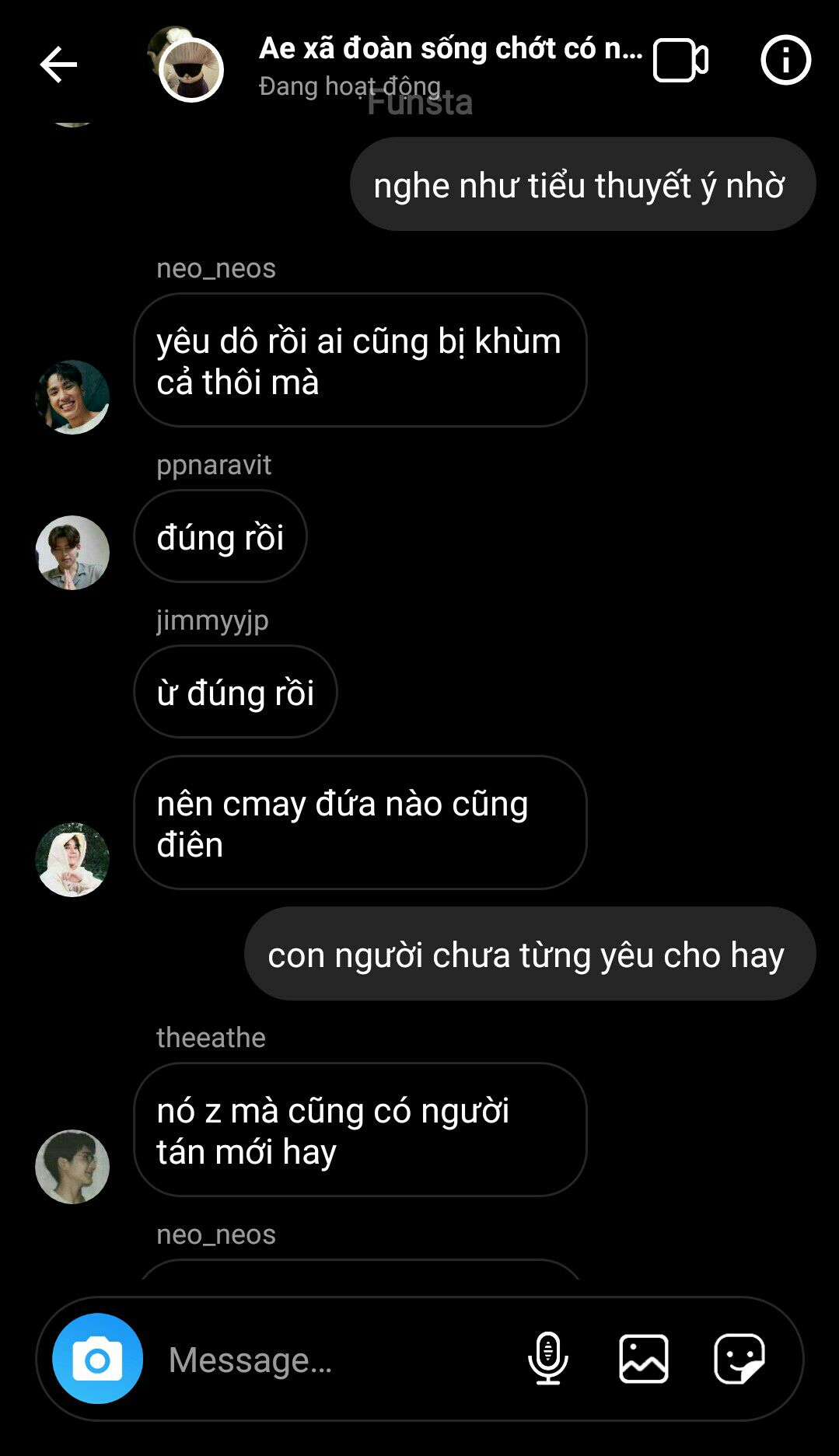View neo_neos profile picture beside khùm message
839x1456 pixels.
(x=72, y=397)
